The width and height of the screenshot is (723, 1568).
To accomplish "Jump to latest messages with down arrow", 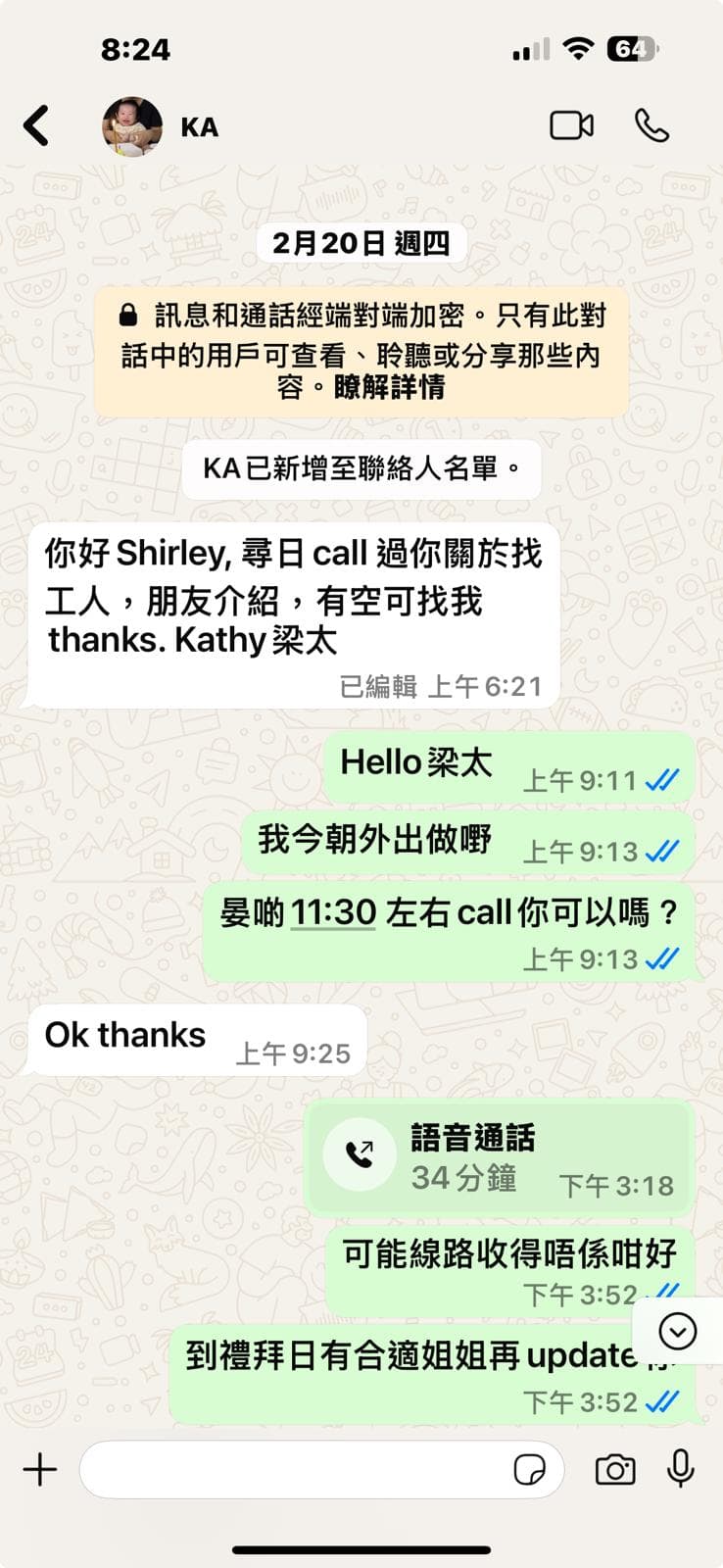I will [677, 1331].
